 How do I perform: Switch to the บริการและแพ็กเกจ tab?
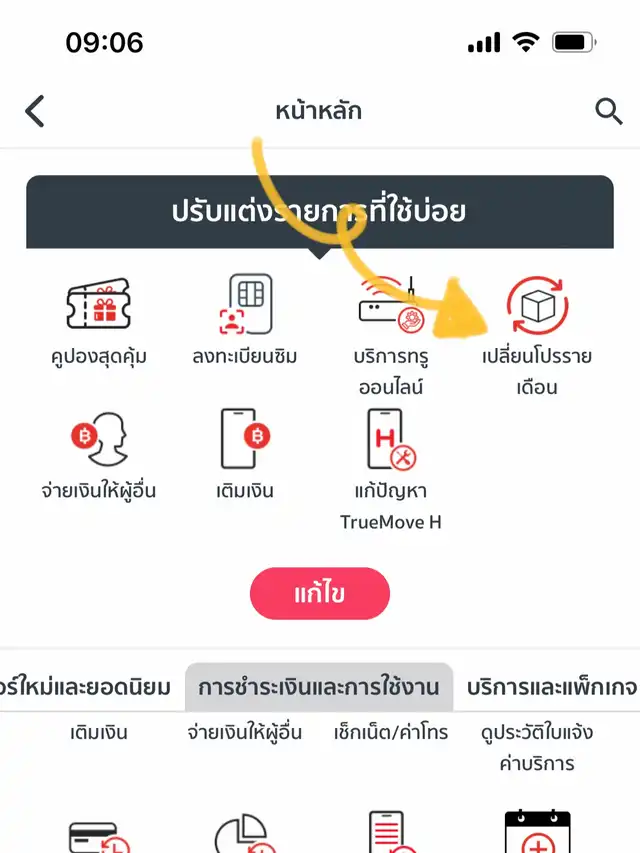coord(552,688)
